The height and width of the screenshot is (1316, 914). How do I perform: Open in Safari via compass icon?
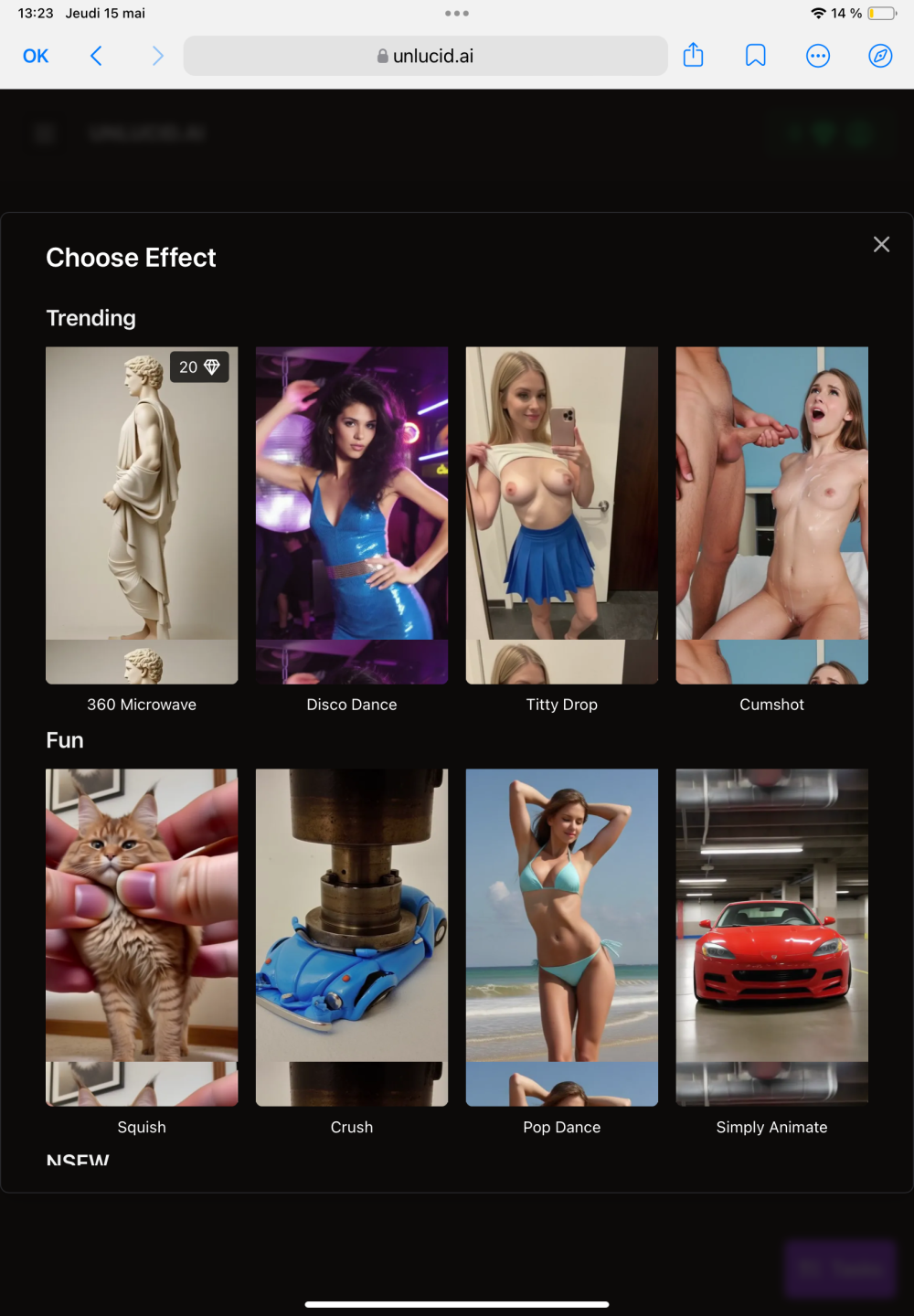pyautogui.click(x=880, y=57)
